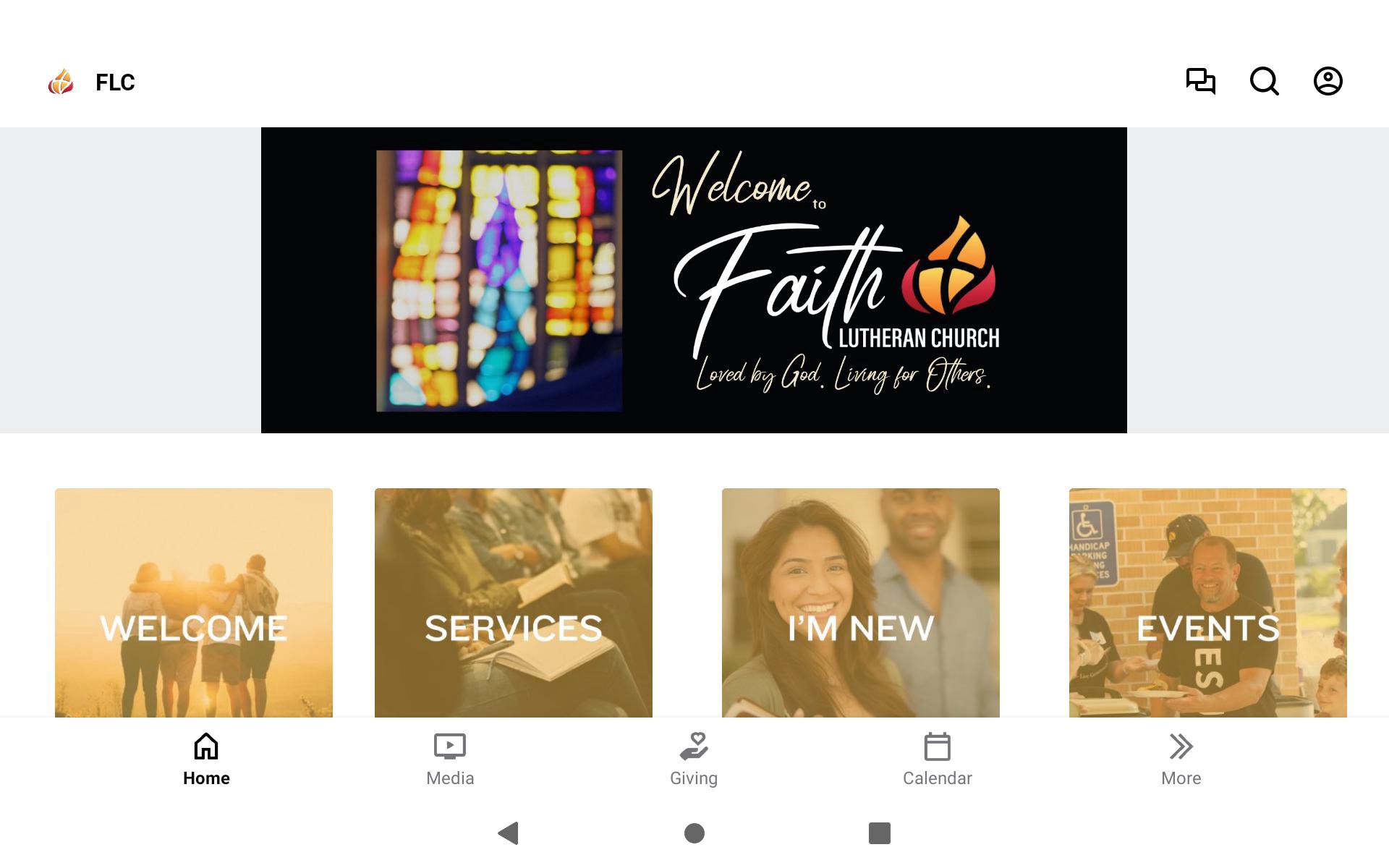Viewport: 1389px width, 868px height.
Task: Show the More tab options
Action: coord(1181,759)
